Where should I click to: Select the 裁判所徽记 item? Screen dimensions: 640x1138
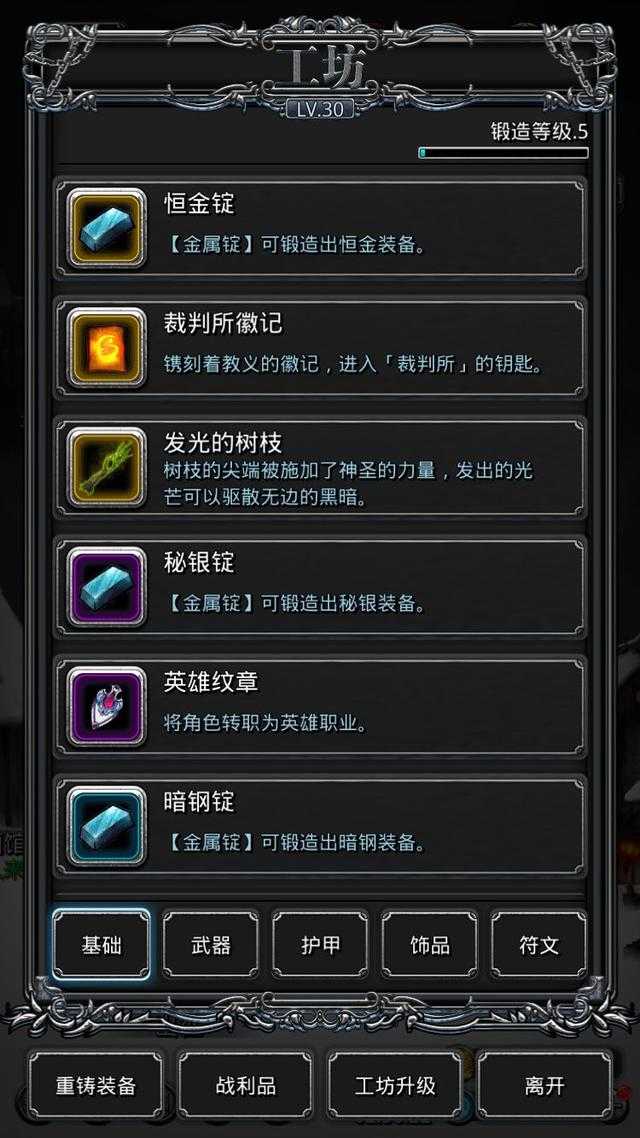tap(320, 348)
